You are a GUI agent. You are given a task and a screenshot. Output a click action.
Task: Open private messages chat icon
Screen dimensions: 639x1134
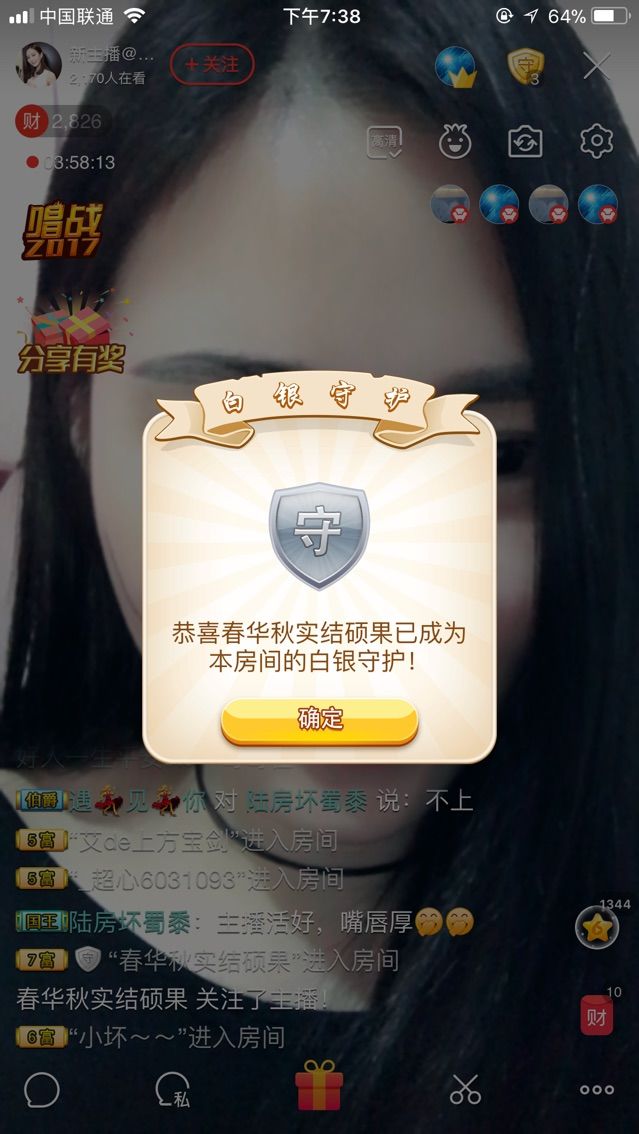pyautogui.click(x=173, y=1090)
